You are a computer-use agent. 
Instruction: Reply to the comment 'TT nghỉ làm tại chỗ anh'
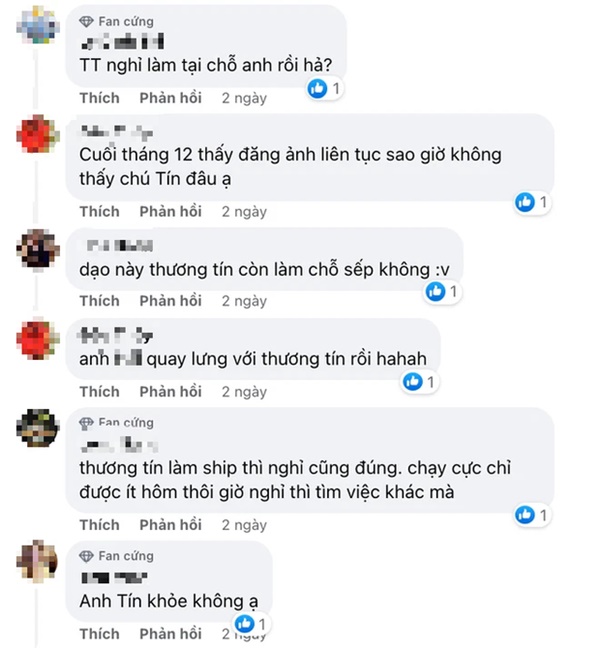170,98
